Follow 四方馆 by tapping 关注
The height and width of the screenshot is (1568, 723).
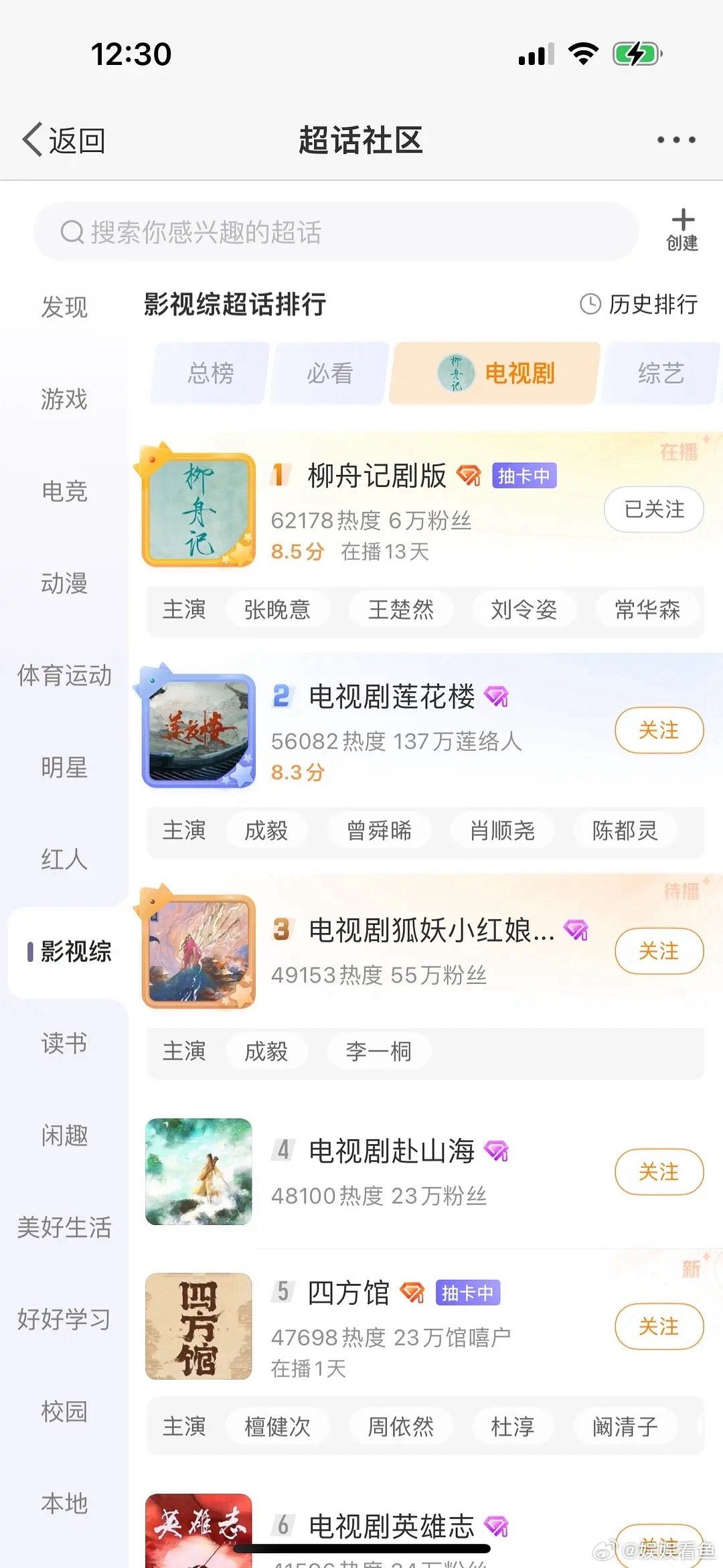point(659,1327)
